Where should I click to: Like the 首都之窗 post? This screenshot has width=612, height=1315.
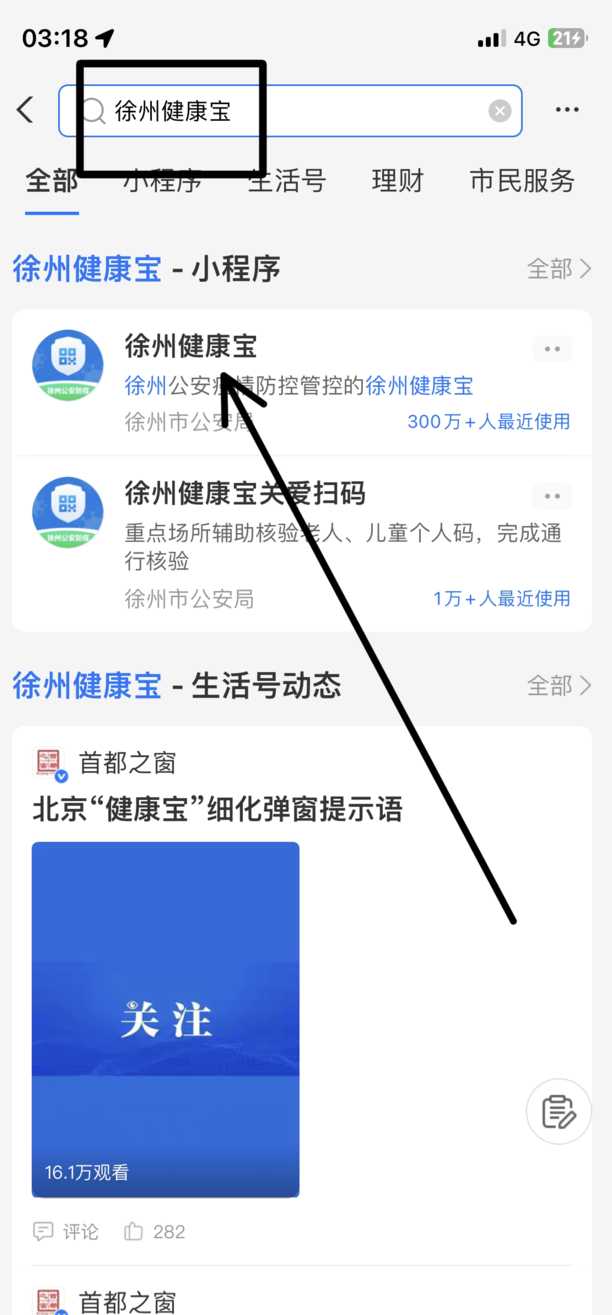(x=154, y=1232)
